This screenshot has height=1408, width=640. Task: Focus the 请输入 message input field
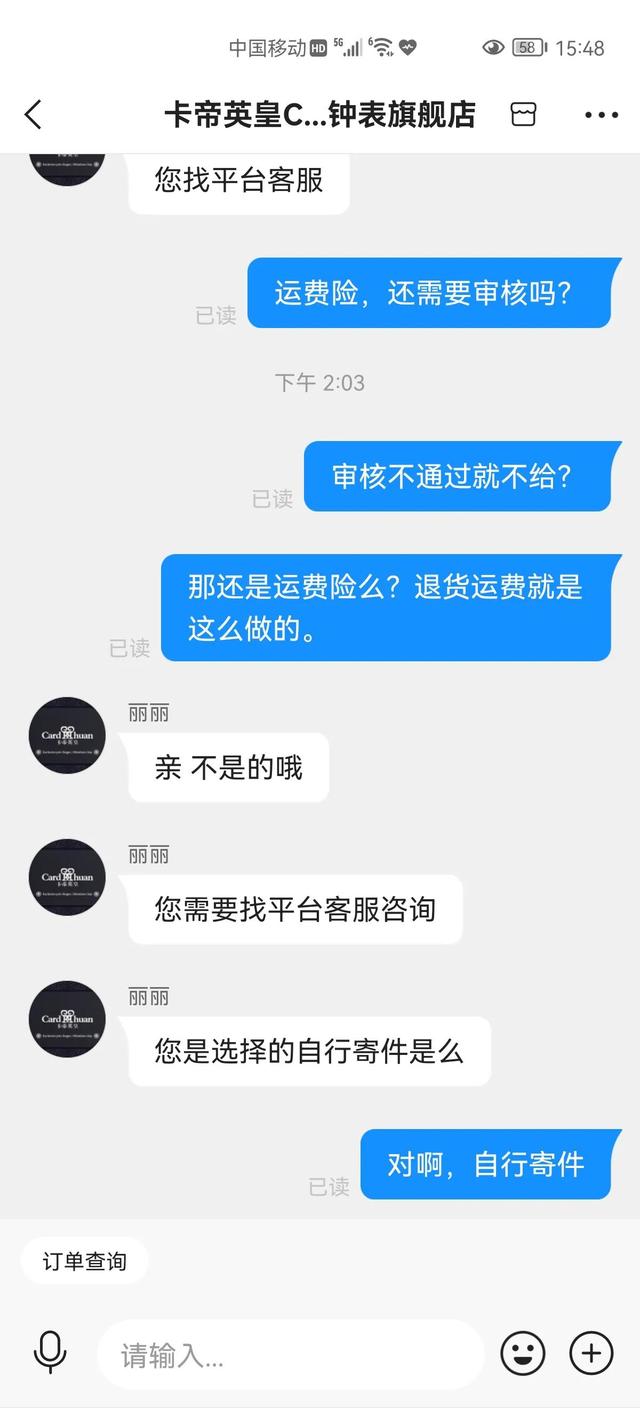click(290, 1355)
